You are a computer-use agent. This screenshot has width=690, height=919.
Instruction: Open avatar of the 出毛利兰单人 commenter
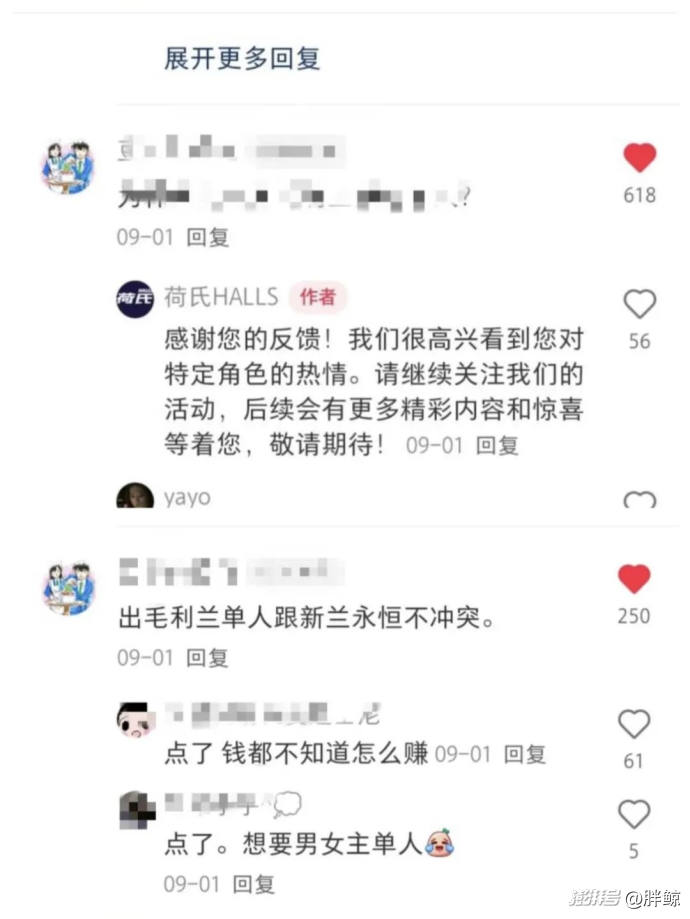(x=68, y=588)
